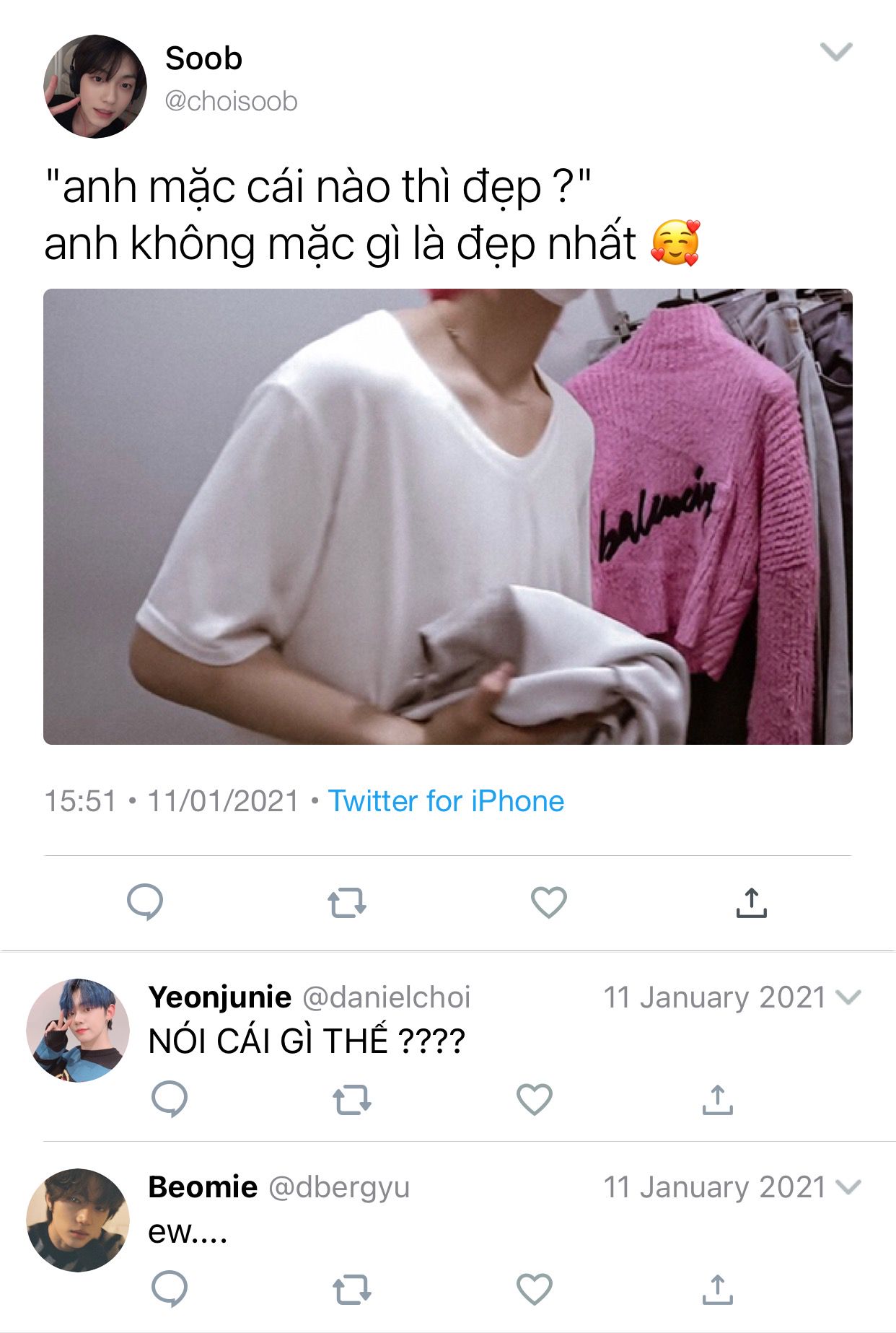Reply to Soob's tweet
Screen dimensions: 896x1333
coord(145,902)
